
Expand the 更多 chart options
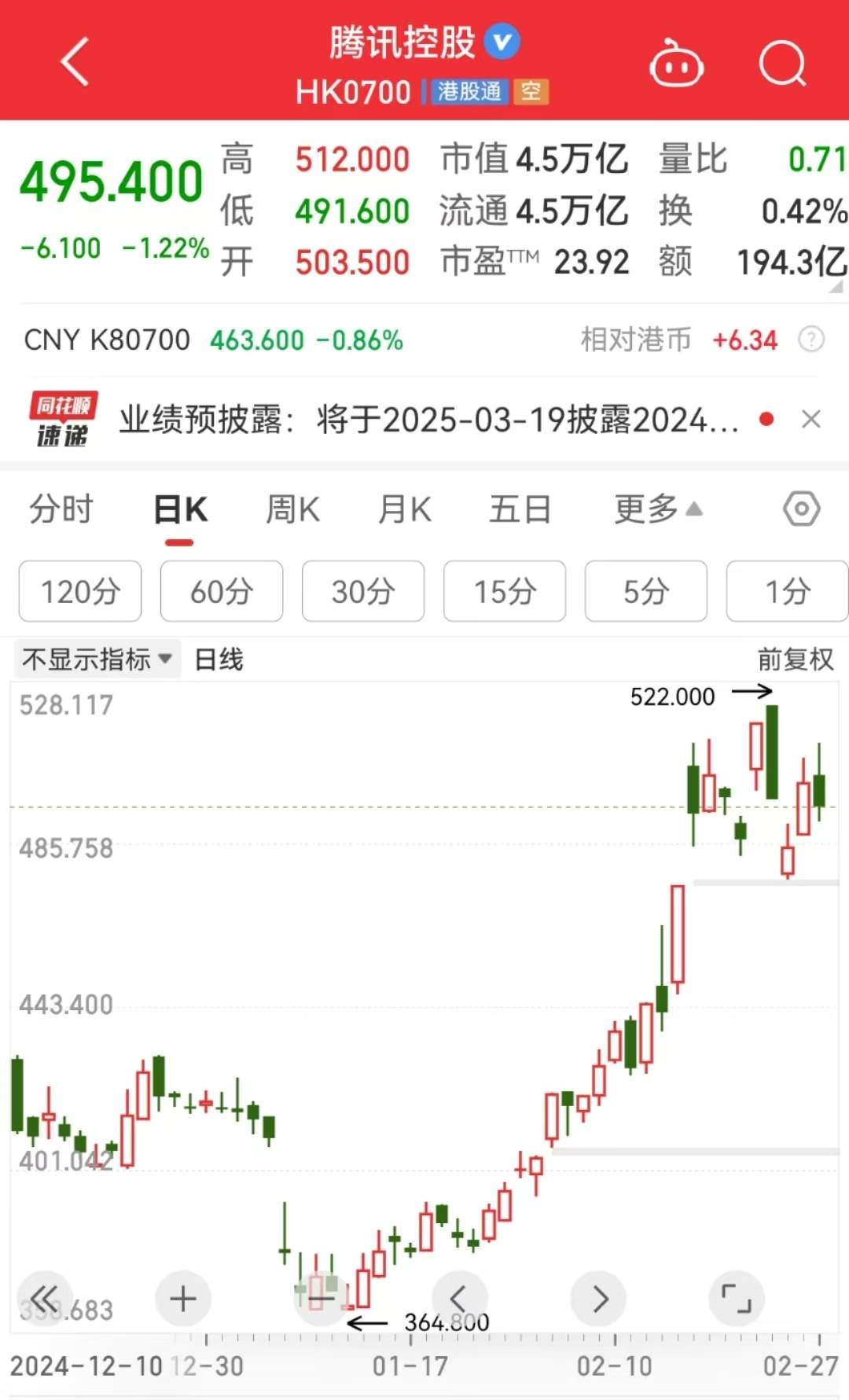point(657,509)
